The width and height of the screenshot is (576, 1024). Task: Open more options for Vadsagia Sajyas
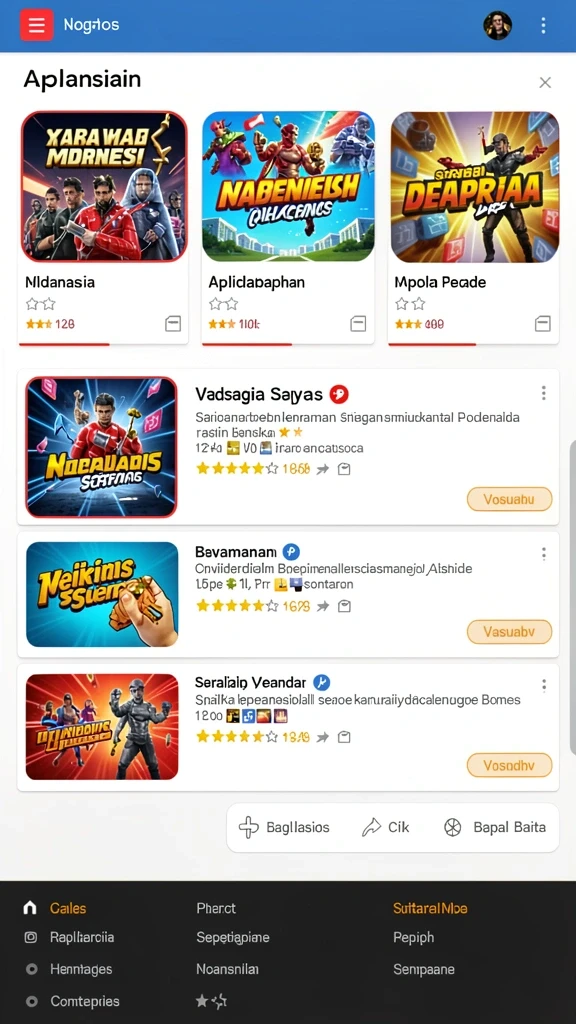[x=543, y=393]
